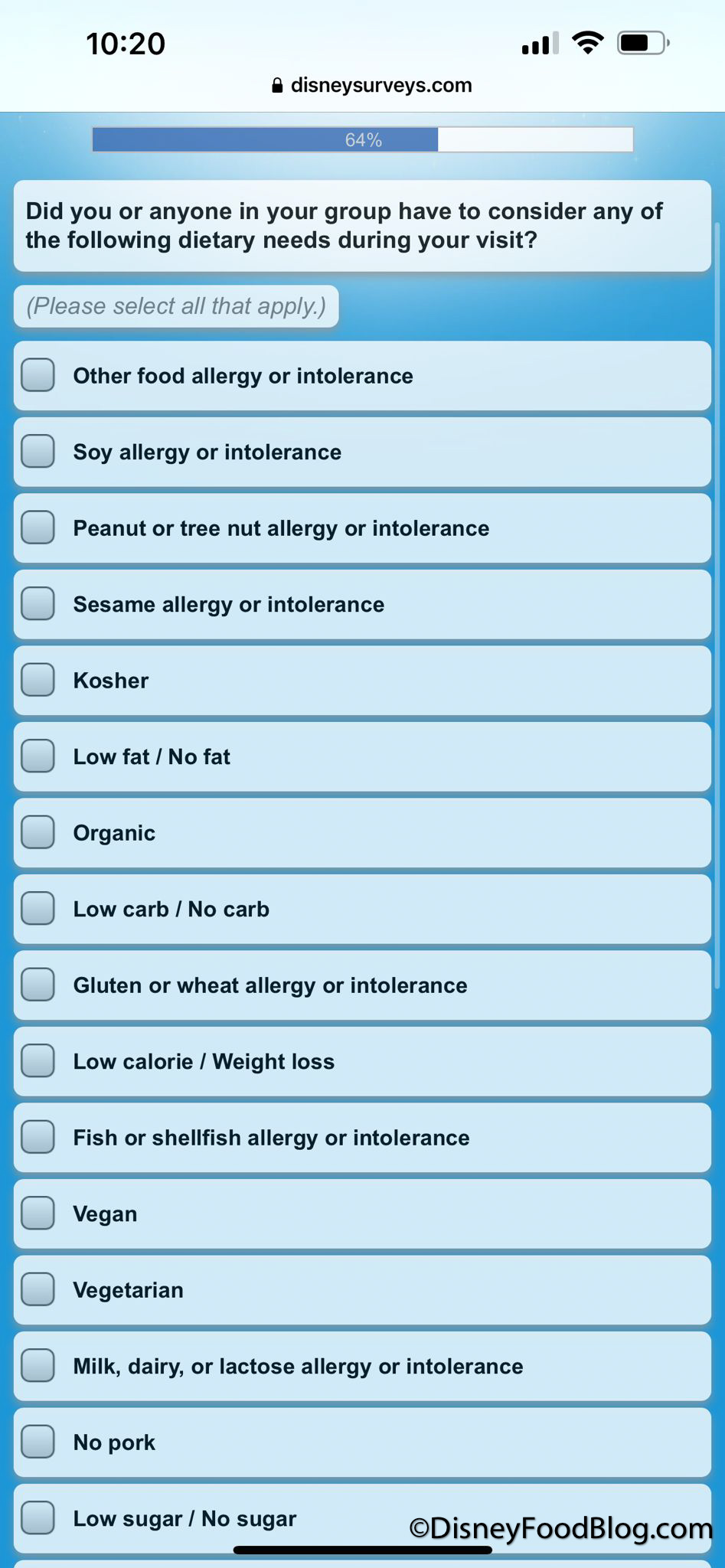Check Other food allergy or intolerance
The image size is (725, 1568).
(x=38, y=375)
